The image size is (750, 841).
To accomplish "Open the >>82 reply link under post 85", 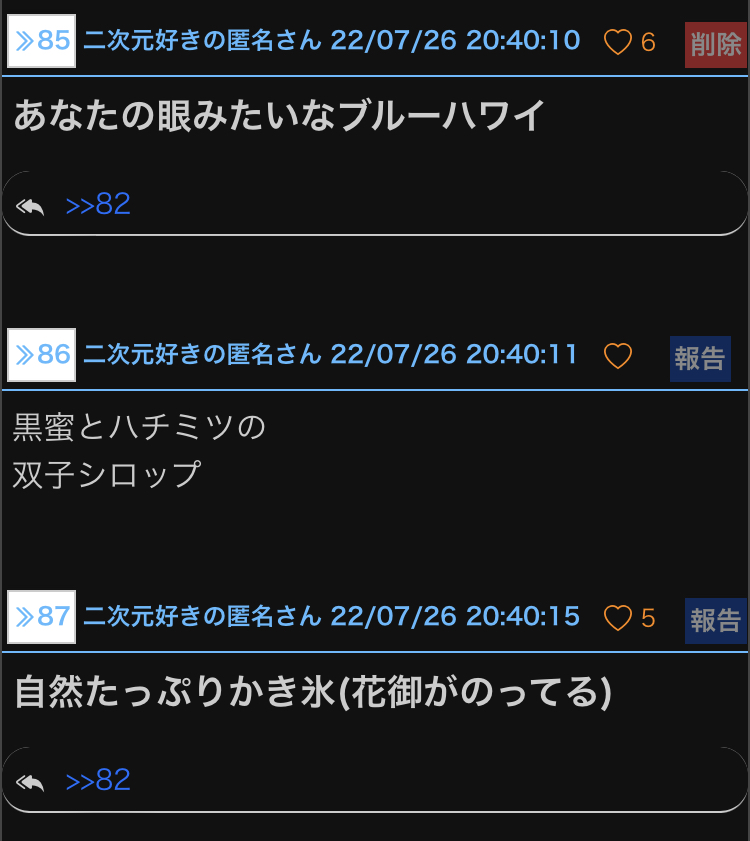I will coord(98,204).
